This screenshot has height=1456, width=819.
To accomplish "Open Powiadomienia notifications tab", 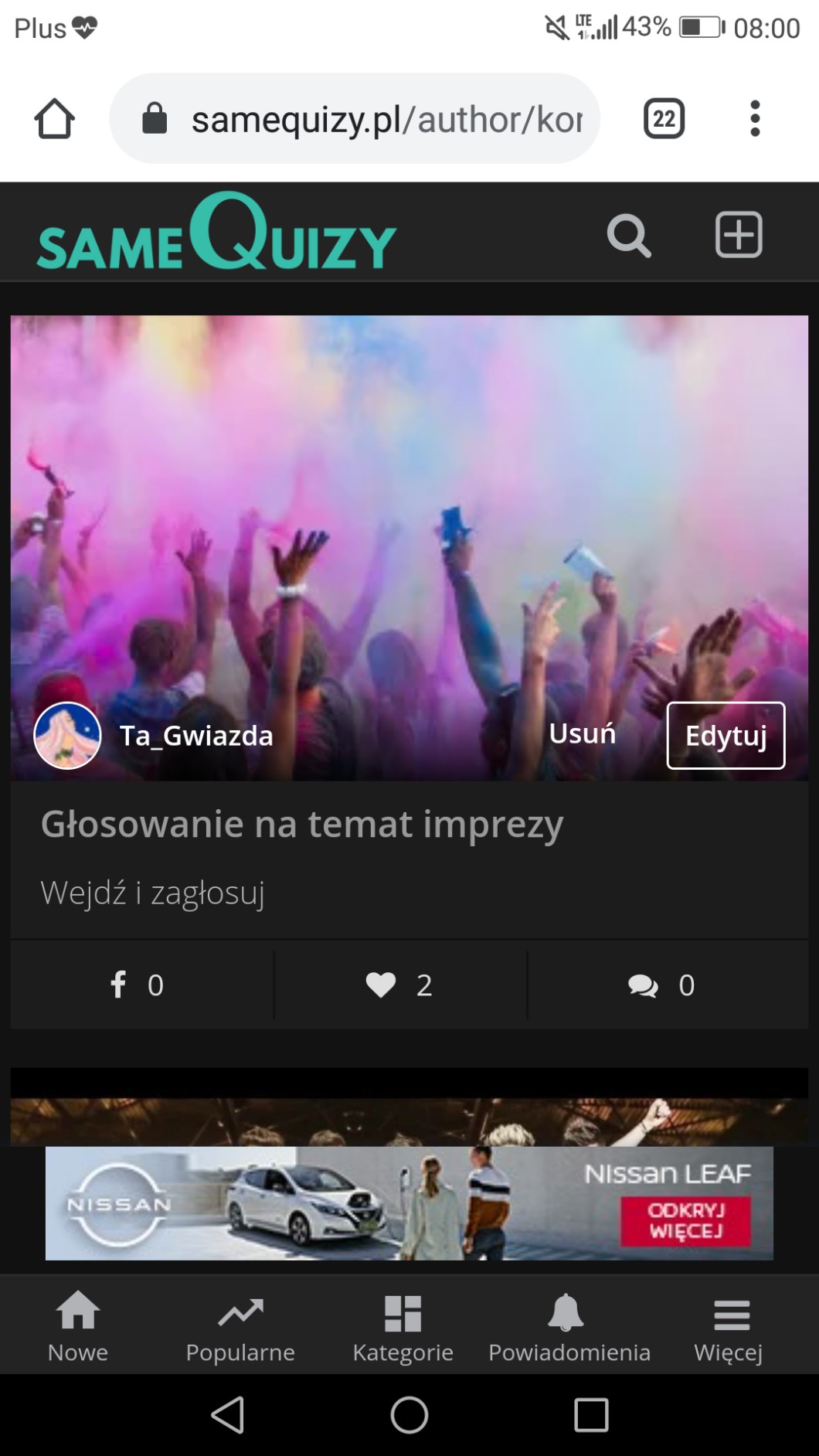I will click(x=569, y=1326).
